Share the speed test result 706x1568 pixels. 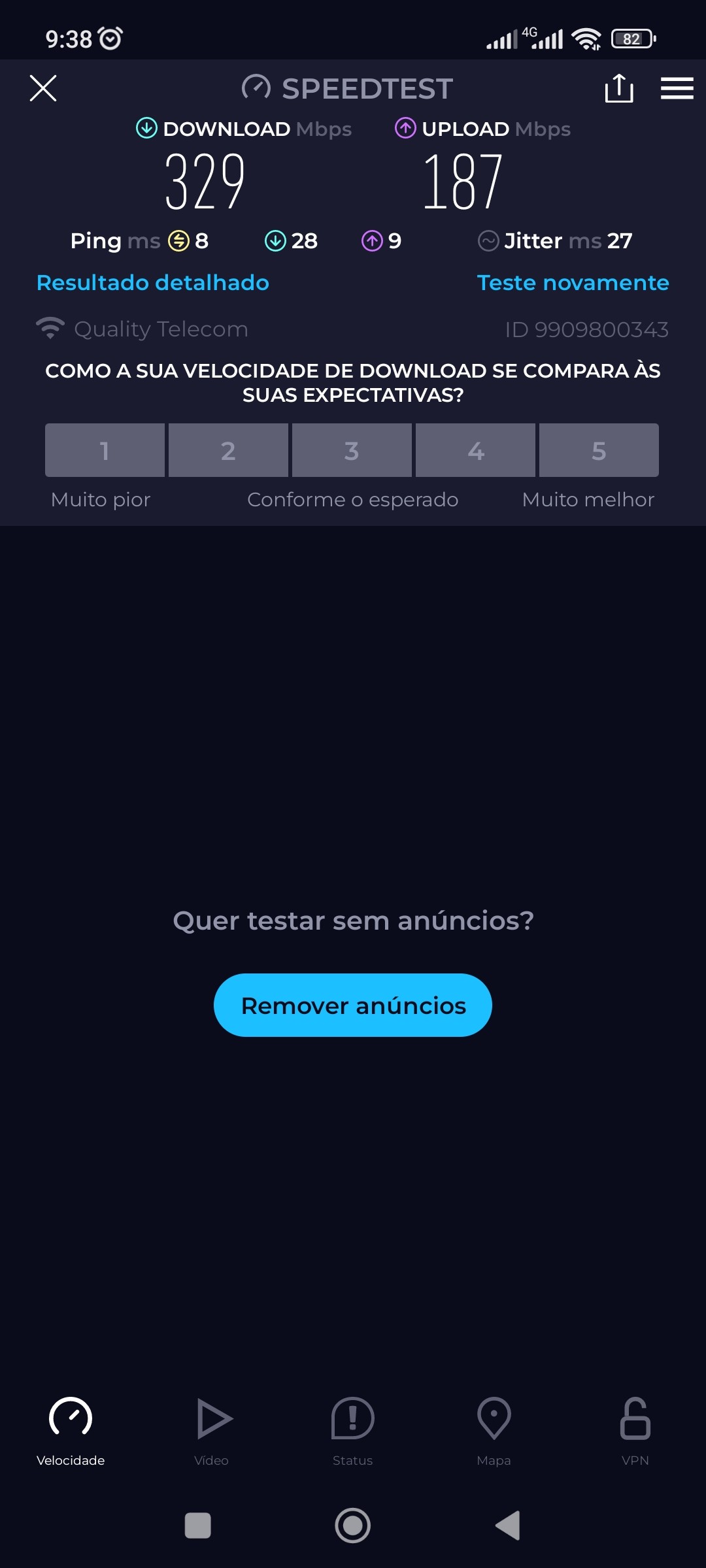(x=618, y=88)
